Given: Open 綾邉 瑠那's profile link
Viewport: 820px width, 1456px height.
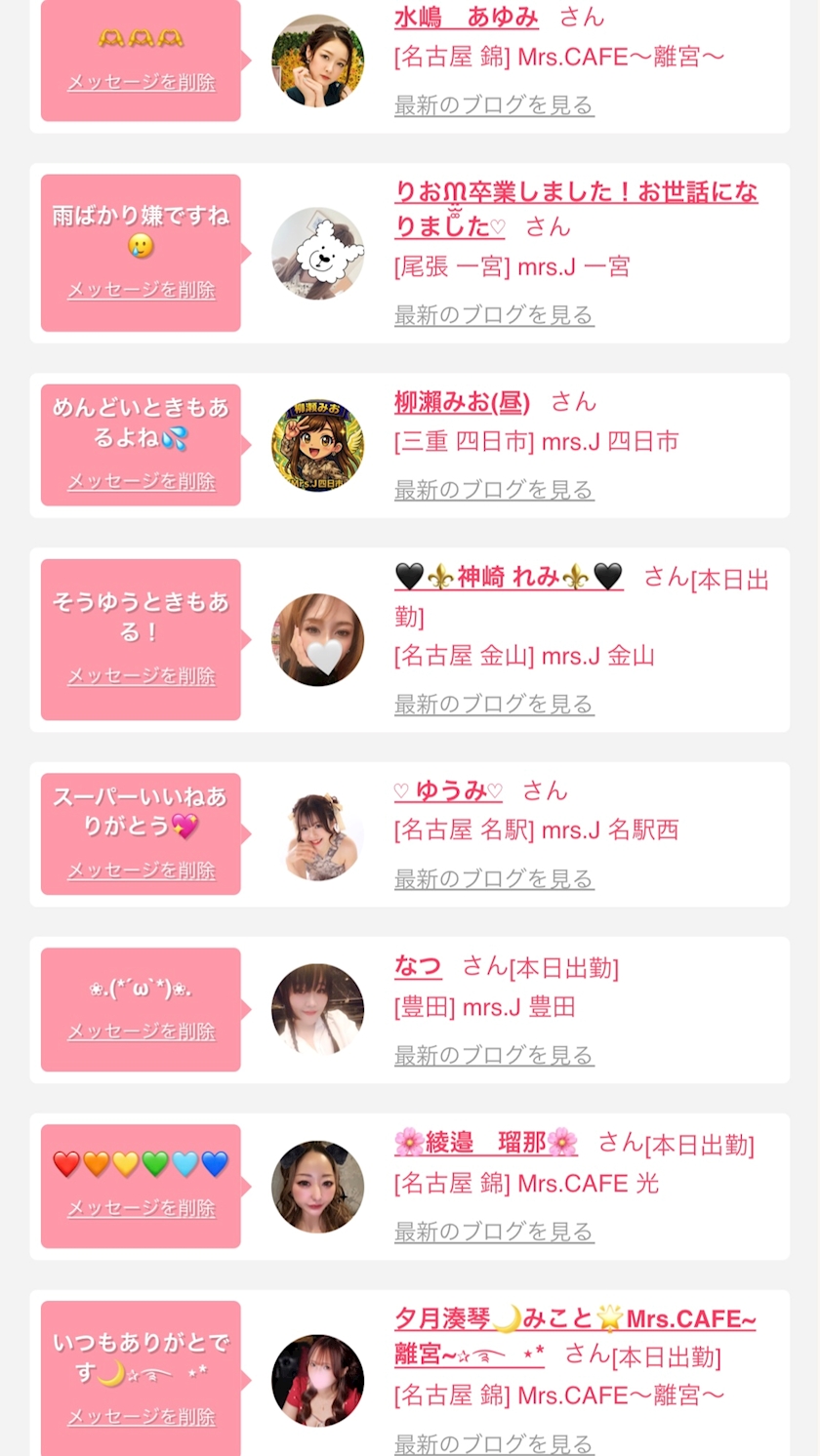Looking at the screenshot, I should [x=486, y=1142].
